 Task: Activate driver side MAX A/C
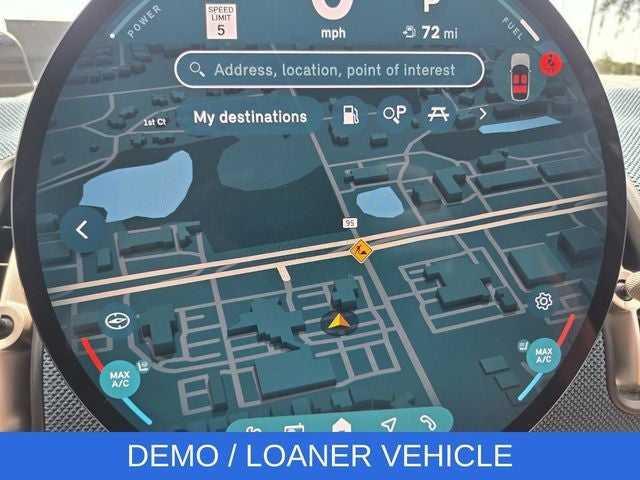click(120, 380)
